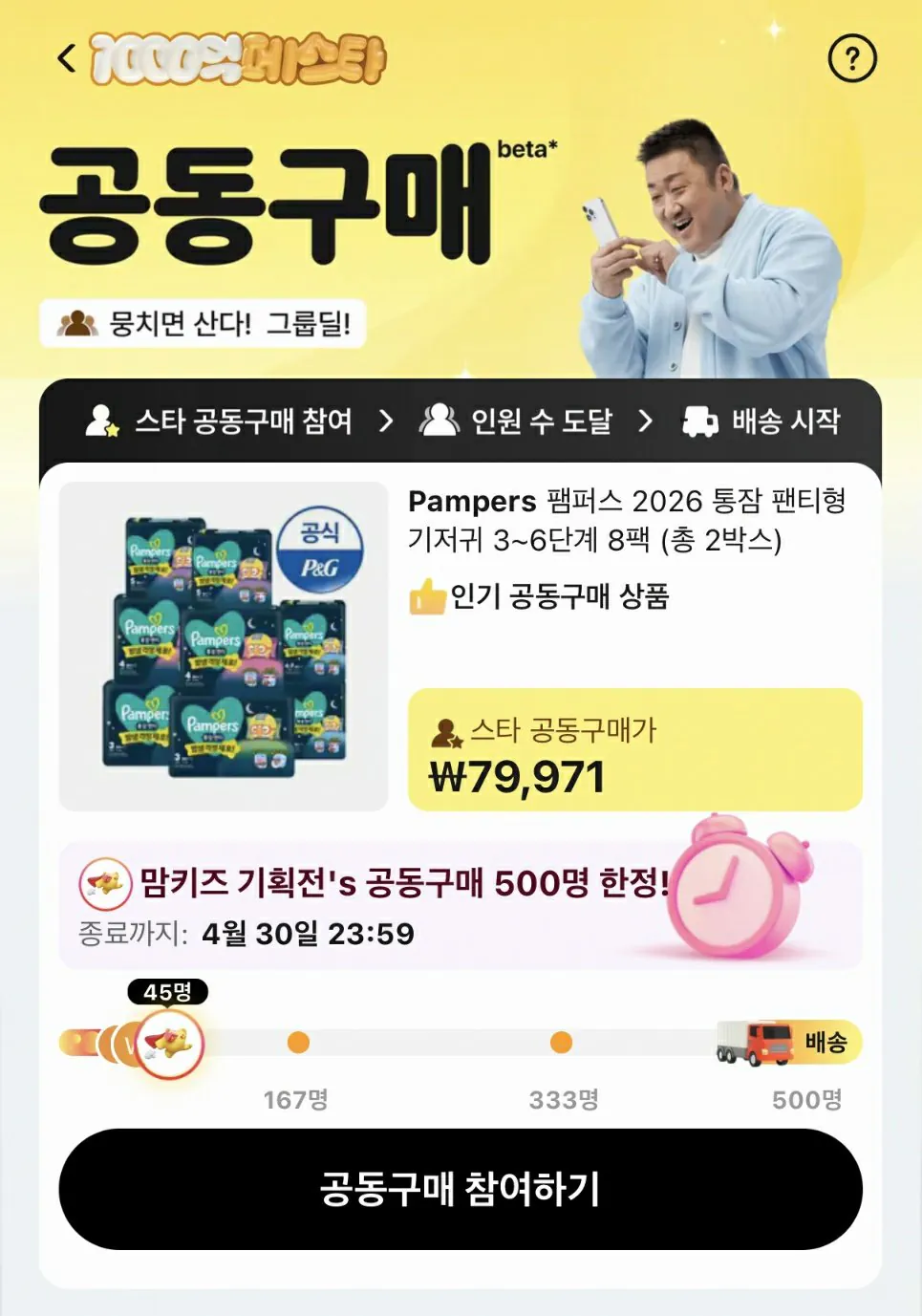Click the 스타 공동구매가 ₩79,971 price box
This screenshot has width=922, height=1316.
pos(633,751)
